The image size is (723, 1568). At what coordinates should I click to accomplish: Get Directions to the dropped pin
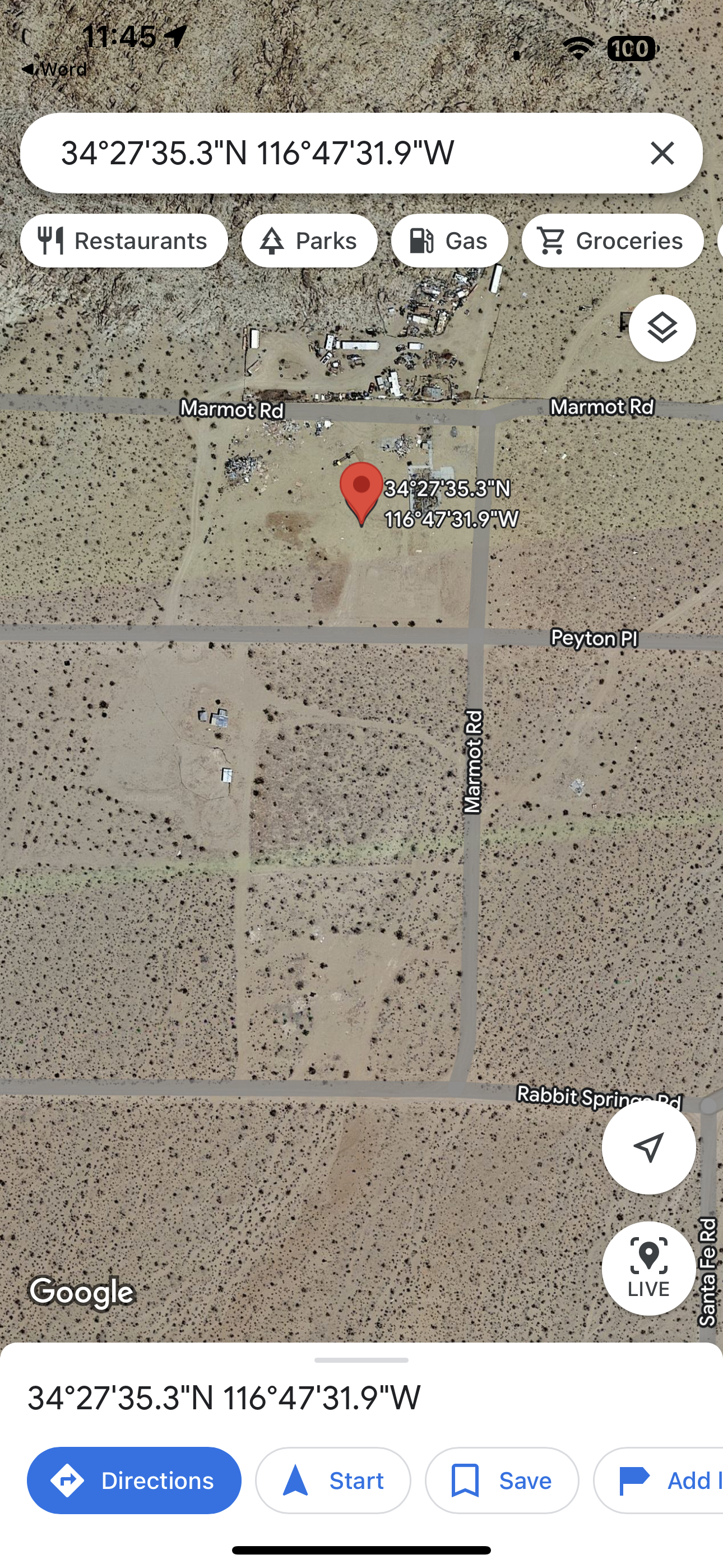point(134,1481)
